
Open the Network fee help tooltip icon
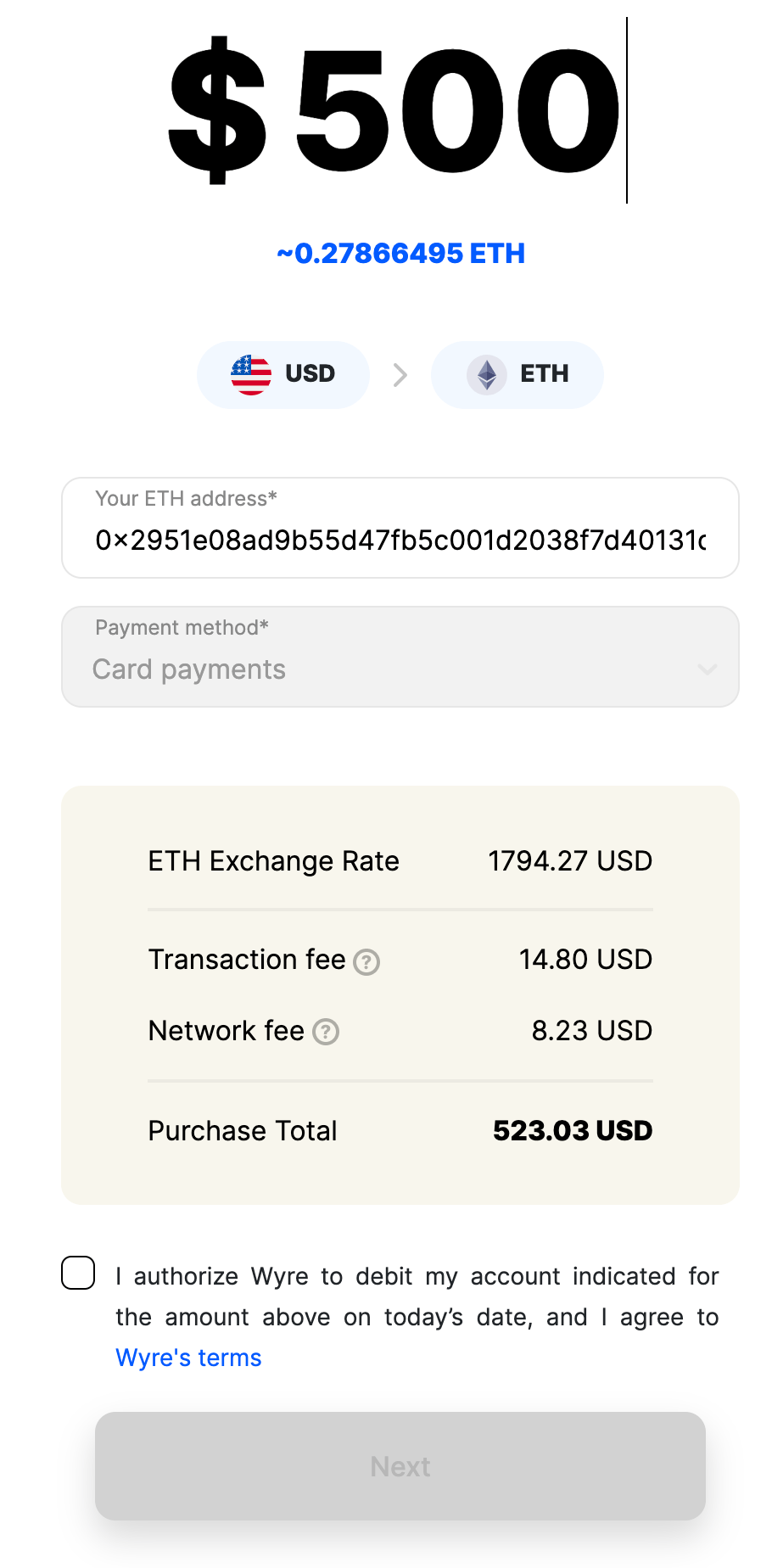click(x=325, y=1032)
